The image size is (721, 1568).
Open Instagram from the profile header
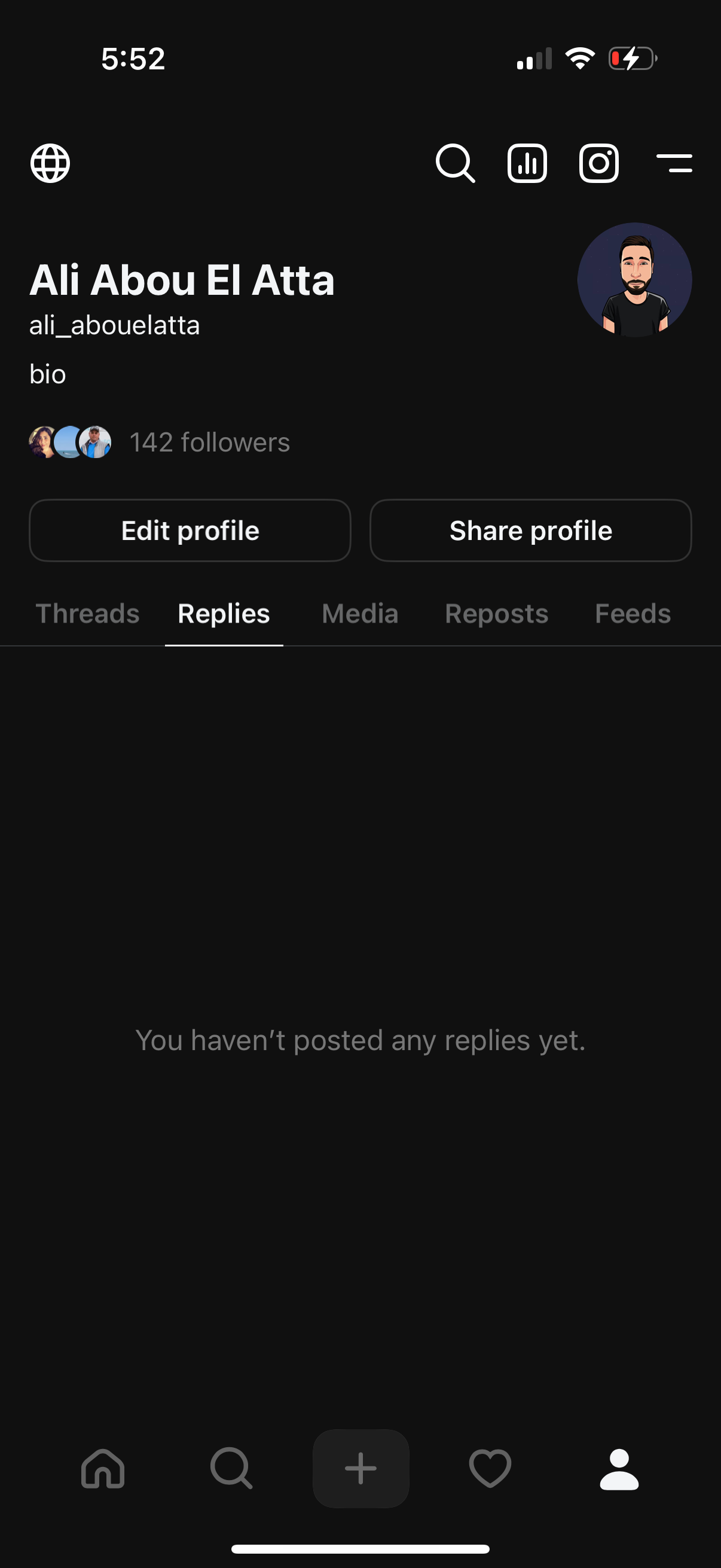[x=599, y=163]
